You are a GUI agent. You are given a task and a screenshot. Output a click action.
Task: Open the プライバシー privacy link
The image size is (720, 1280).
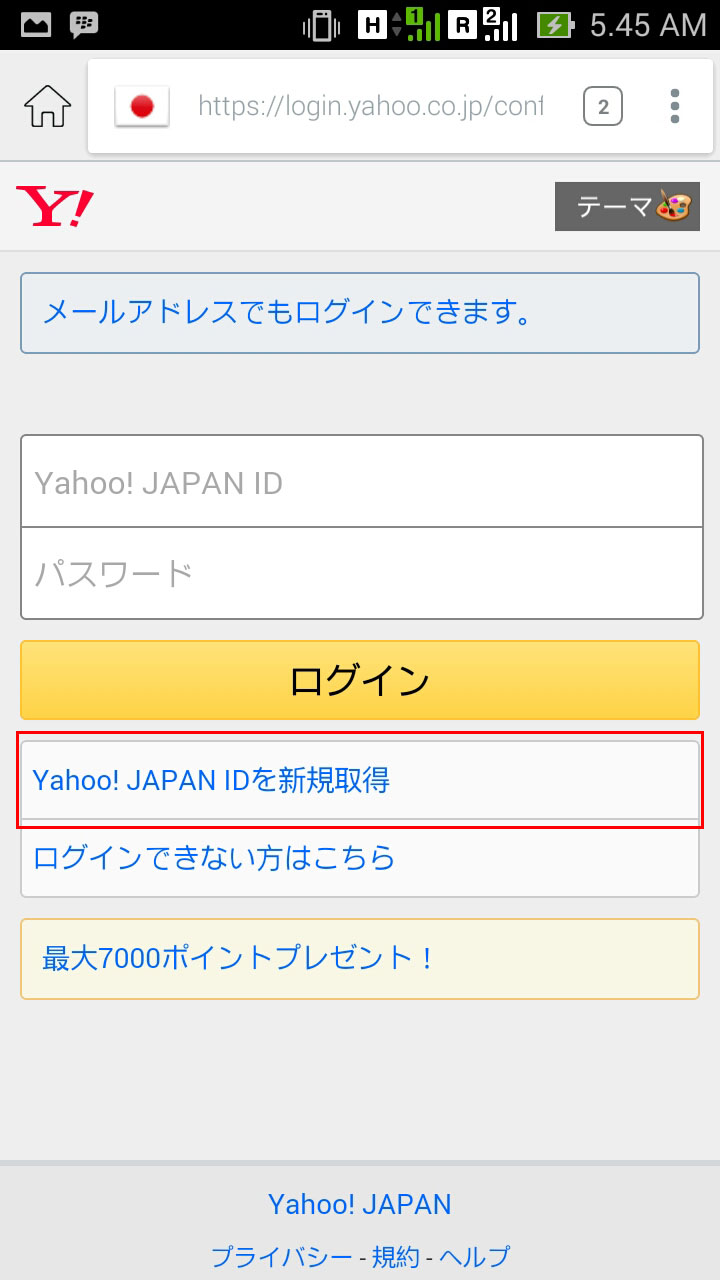click(x=281, y=1256)
